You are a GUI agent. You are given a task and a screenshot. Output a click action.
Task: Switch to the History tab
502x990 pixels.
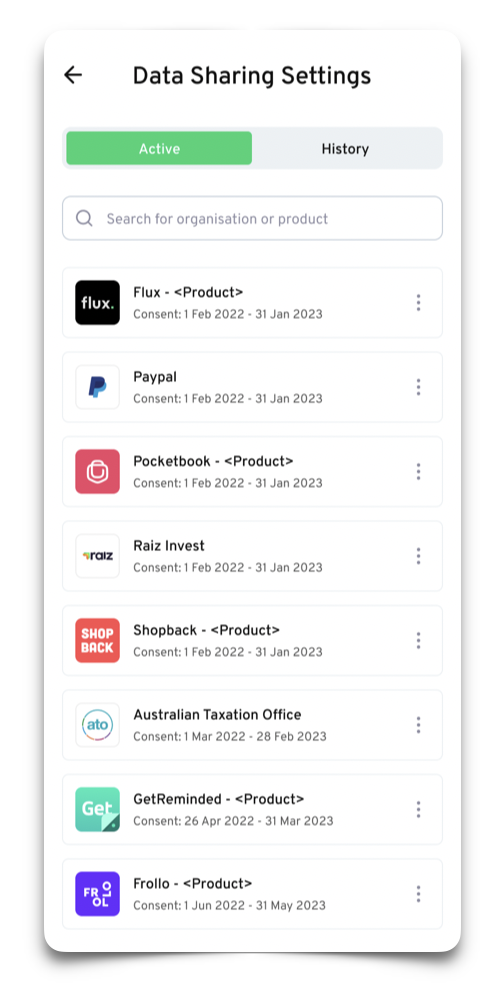345,149
